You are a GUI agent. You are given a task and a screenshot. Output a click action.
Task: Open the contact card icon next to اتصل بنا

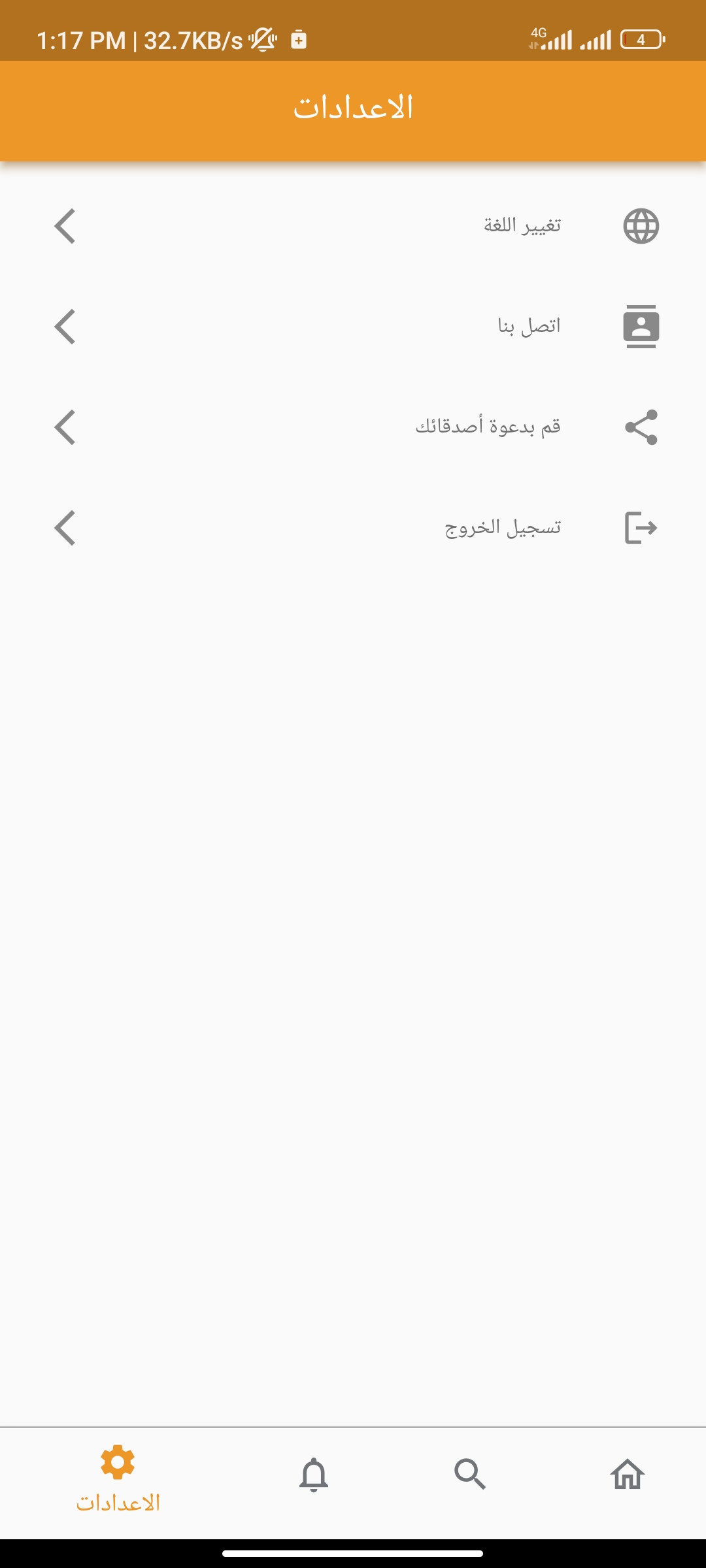pos(641,325)
